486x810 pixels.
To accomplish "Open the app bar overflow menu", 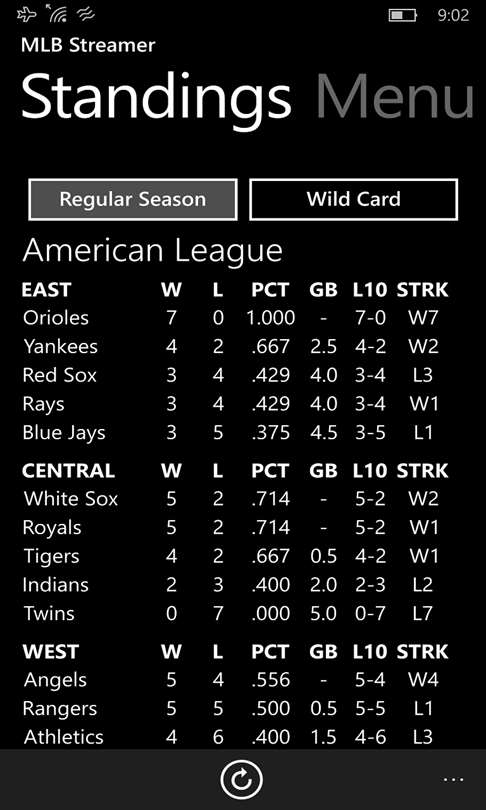I will [x=453, y=779].
